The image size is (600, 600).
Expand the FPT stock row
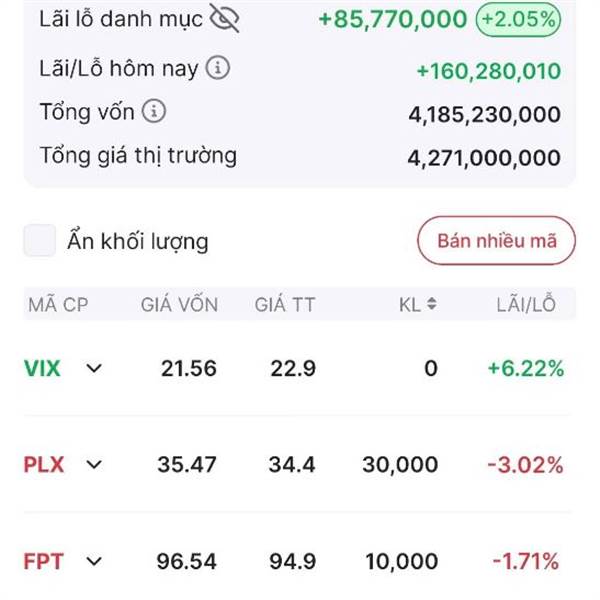(x=94, y=562)
